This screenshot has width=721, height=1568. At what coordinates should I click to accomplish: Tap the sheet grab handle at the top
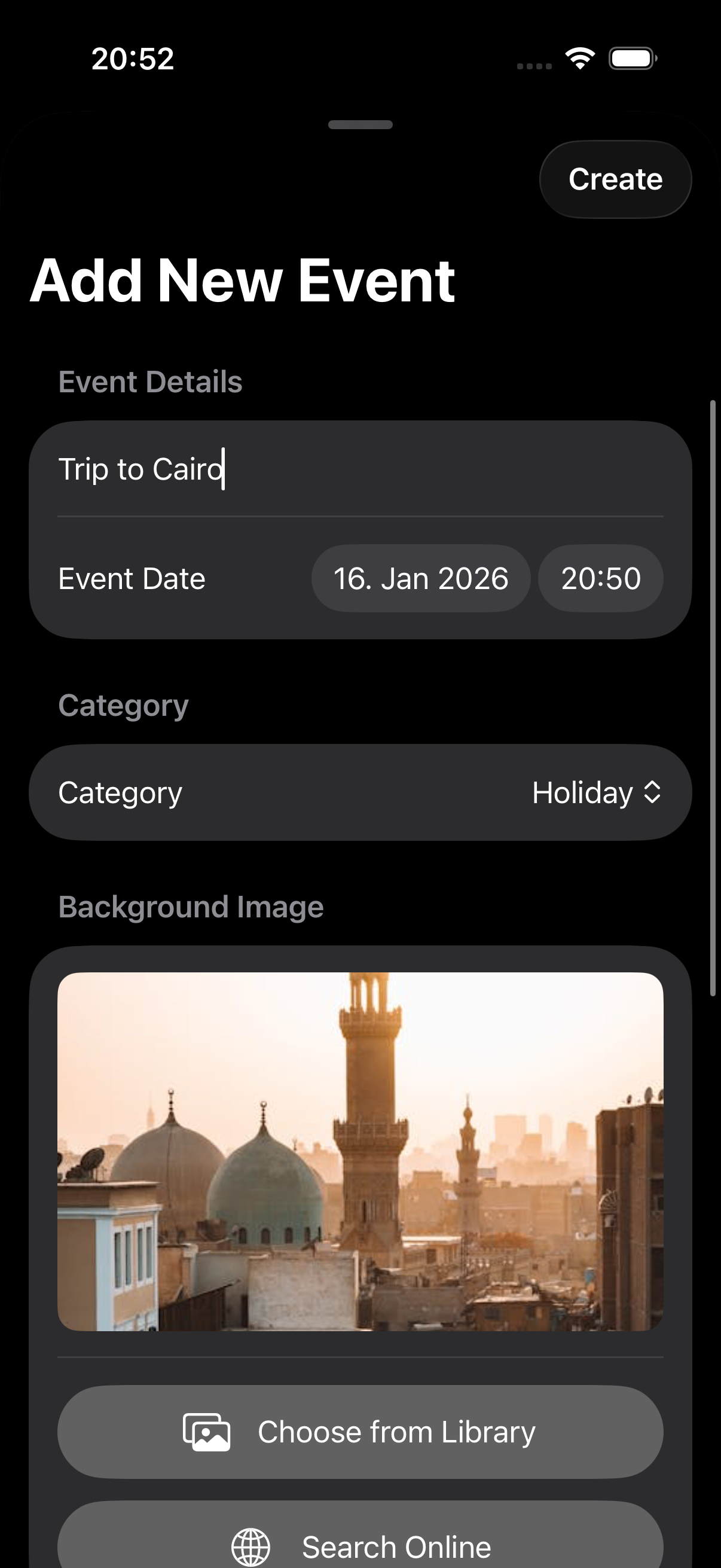[360, 124]
